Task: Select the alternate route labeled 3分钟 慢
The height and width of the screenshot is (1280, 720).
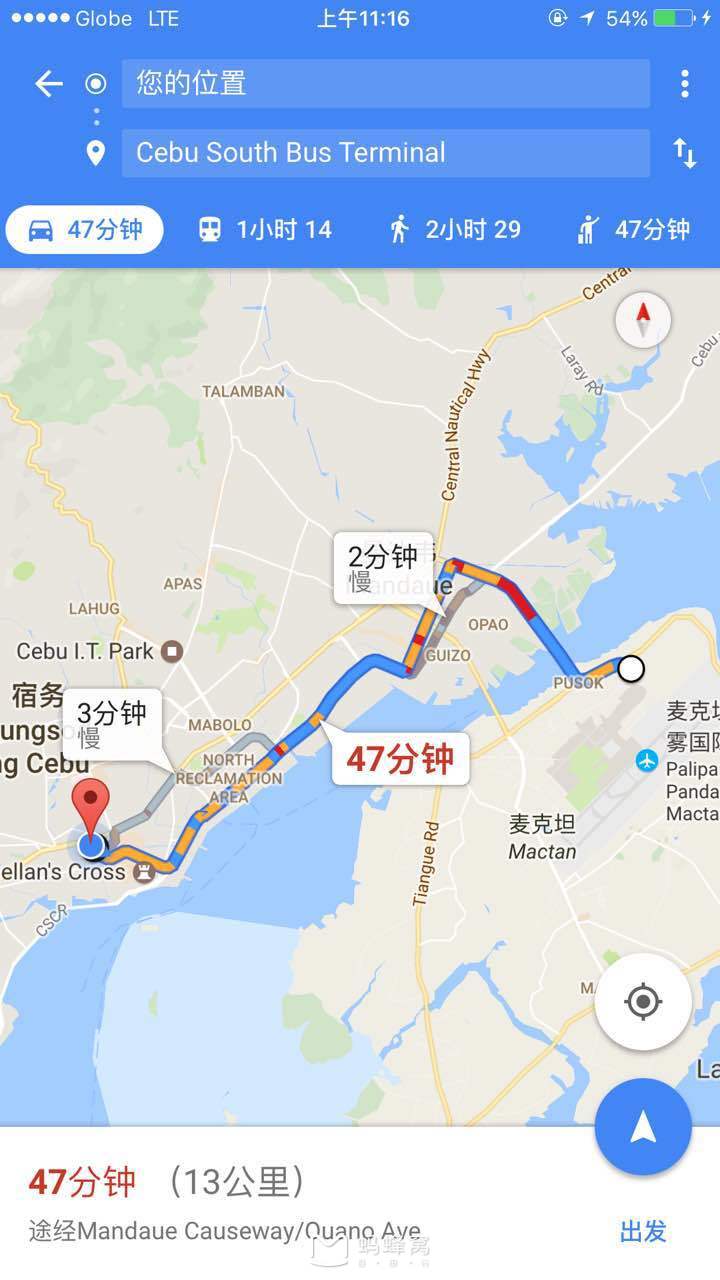Action: 111,725
